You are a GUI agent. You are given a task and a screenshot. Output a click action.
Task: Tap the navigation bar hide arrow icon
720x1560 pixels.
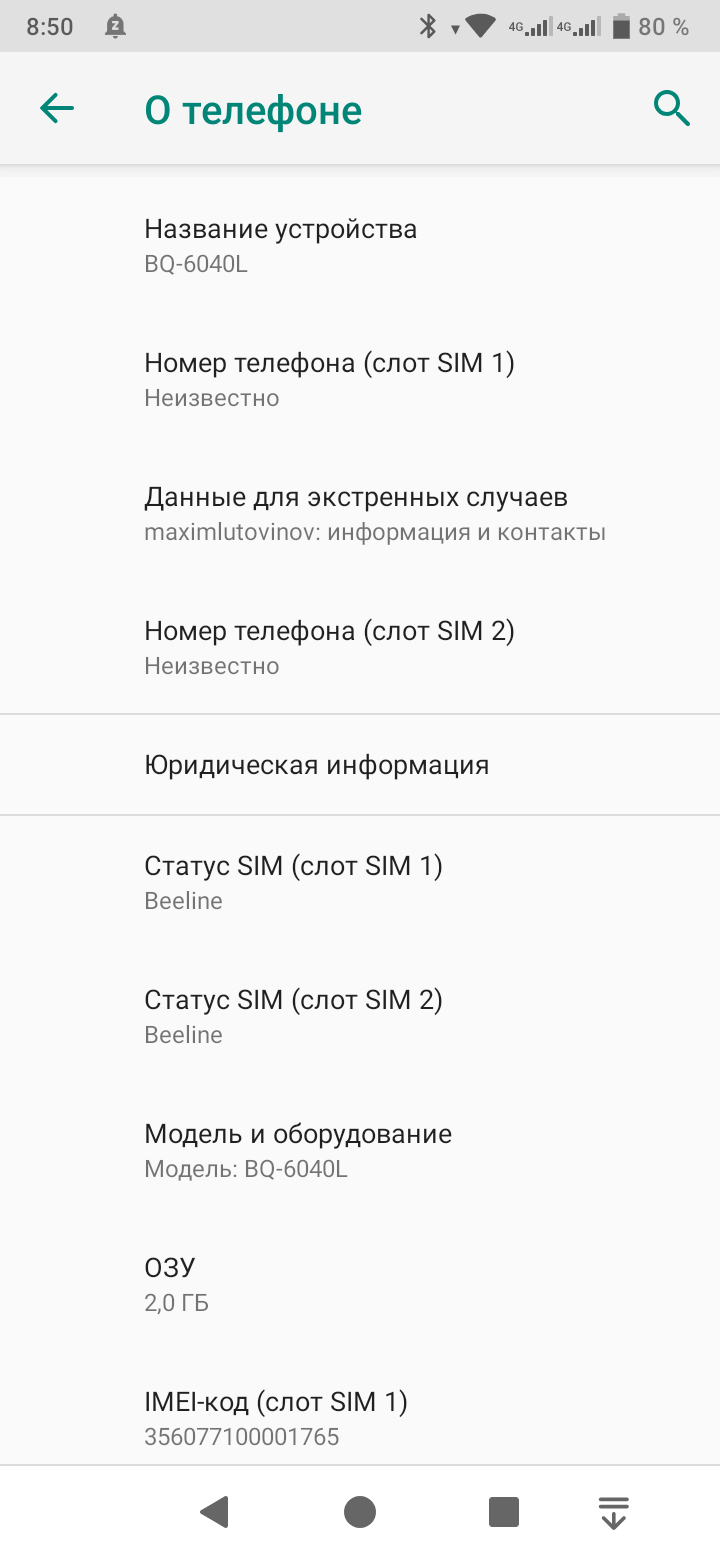click(x=613, y=1513)
